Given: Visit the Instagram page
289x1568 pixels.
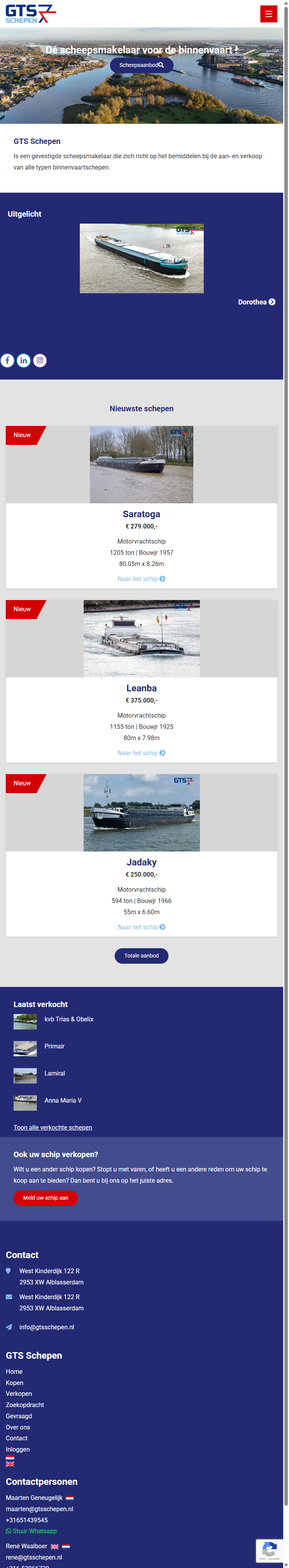Looking at the screenshot, I should pos(40,360).
